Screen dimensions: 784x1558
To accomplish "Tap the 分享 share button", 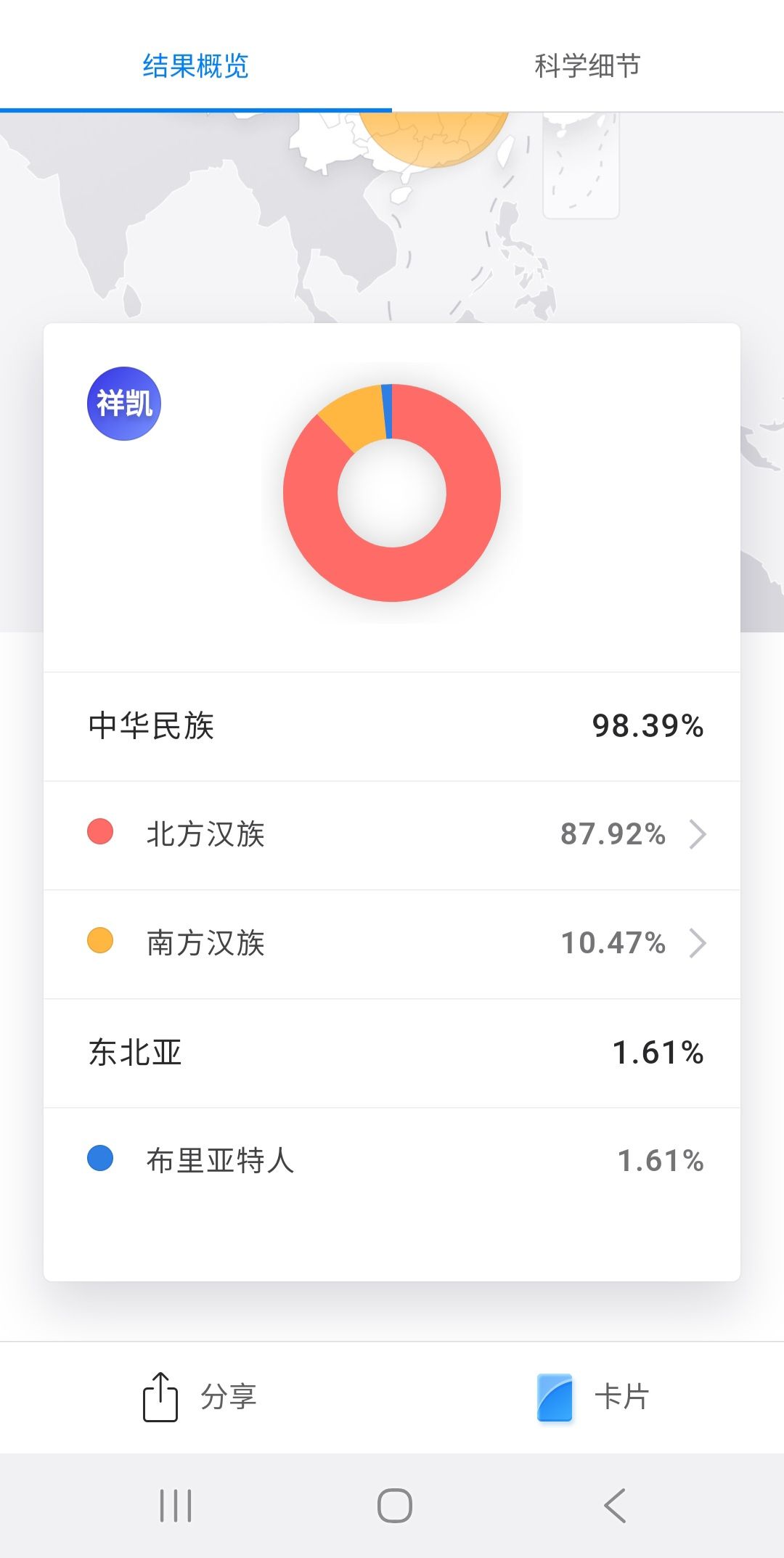I will pos(200,1397).
